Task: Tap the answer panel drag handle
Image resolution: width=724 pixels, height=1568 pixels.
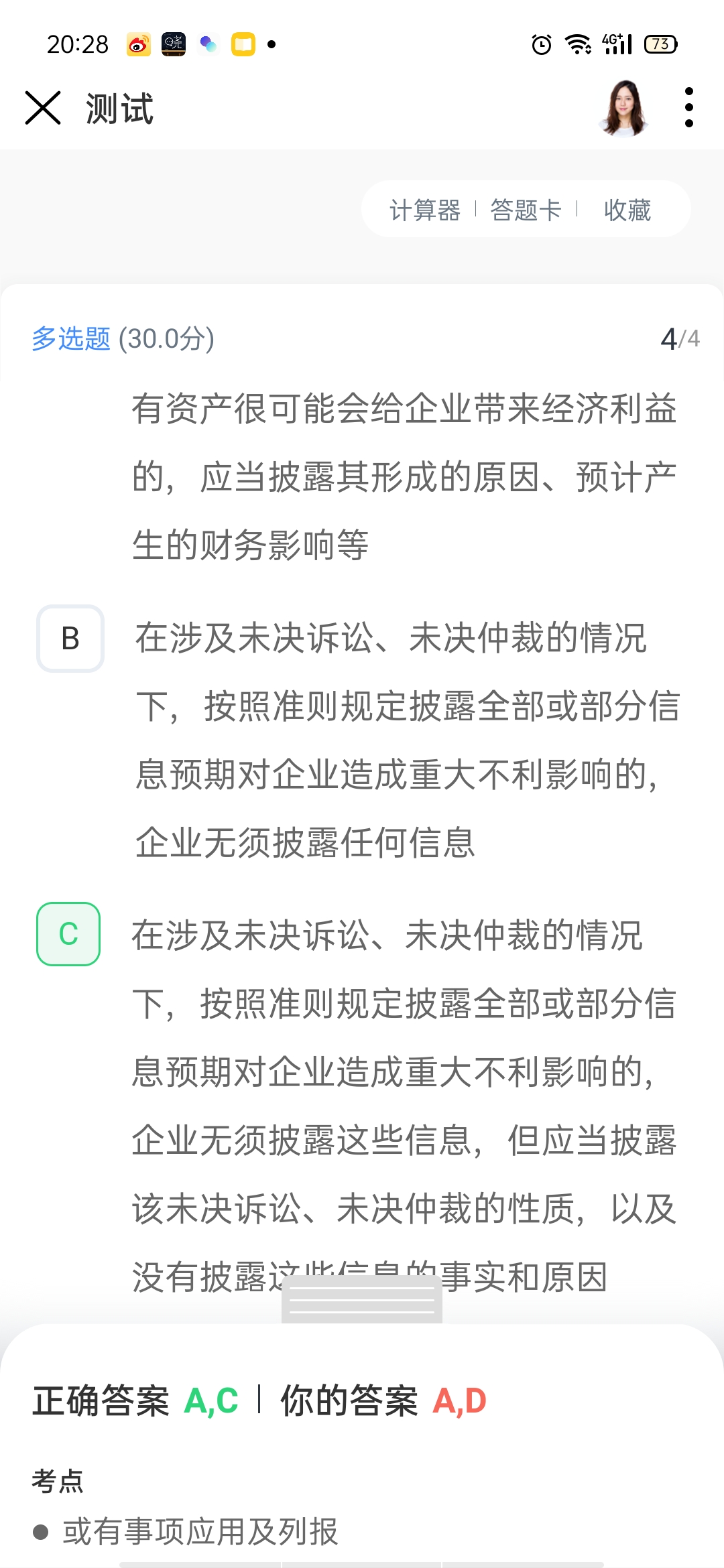Action: point(362,1301)
